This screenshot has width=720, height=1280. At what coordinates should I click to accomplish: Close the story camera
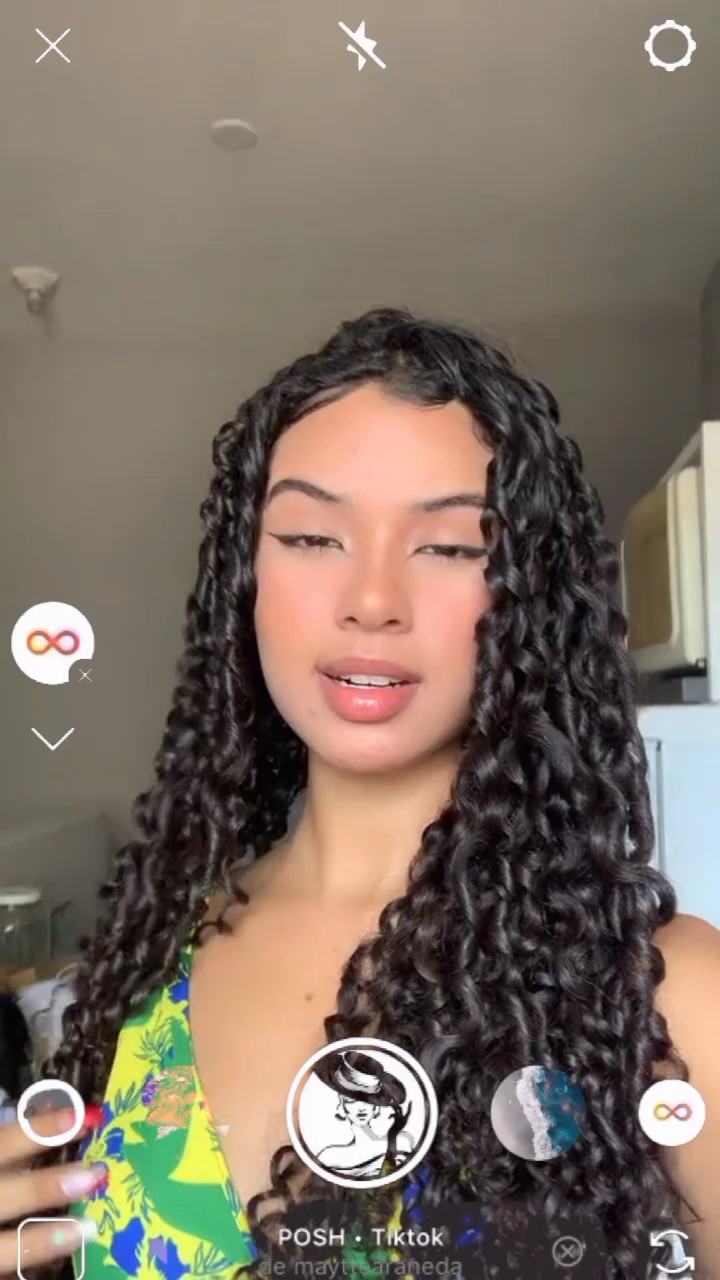point(53,46)
